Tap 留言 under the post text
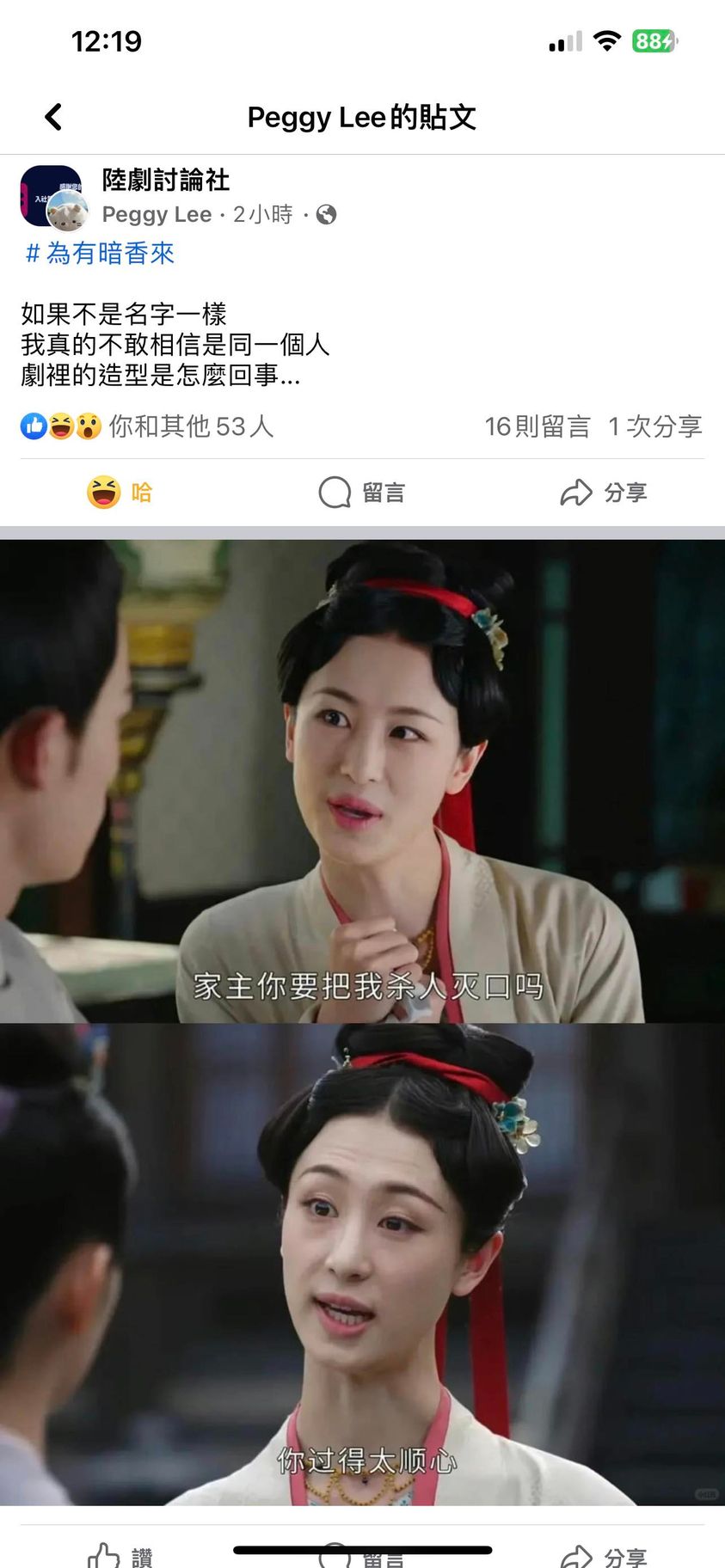 pos(362,493)
